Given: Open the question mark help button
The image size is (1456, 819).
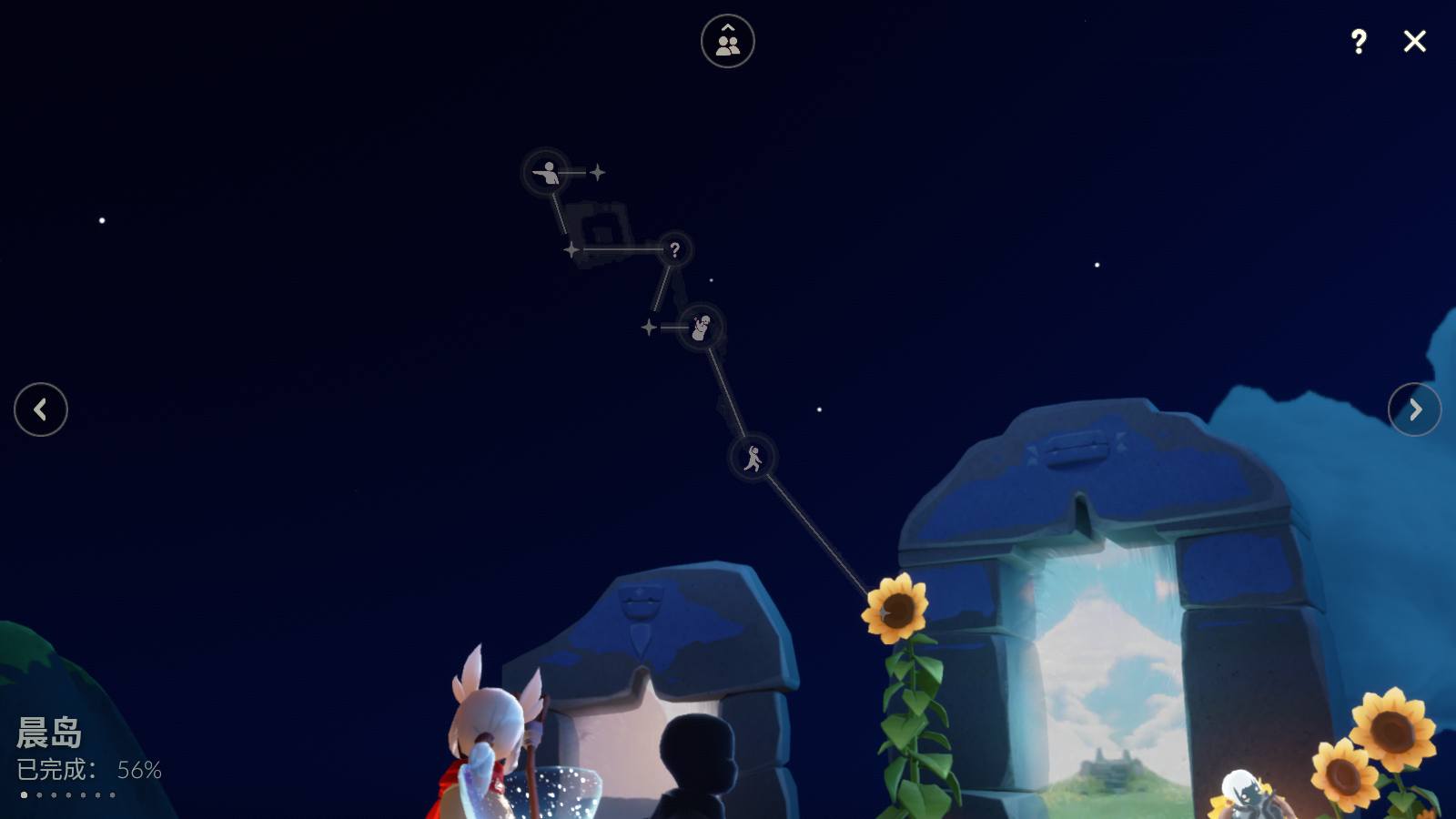Looking at the screenshot, I should point(1358,41).
